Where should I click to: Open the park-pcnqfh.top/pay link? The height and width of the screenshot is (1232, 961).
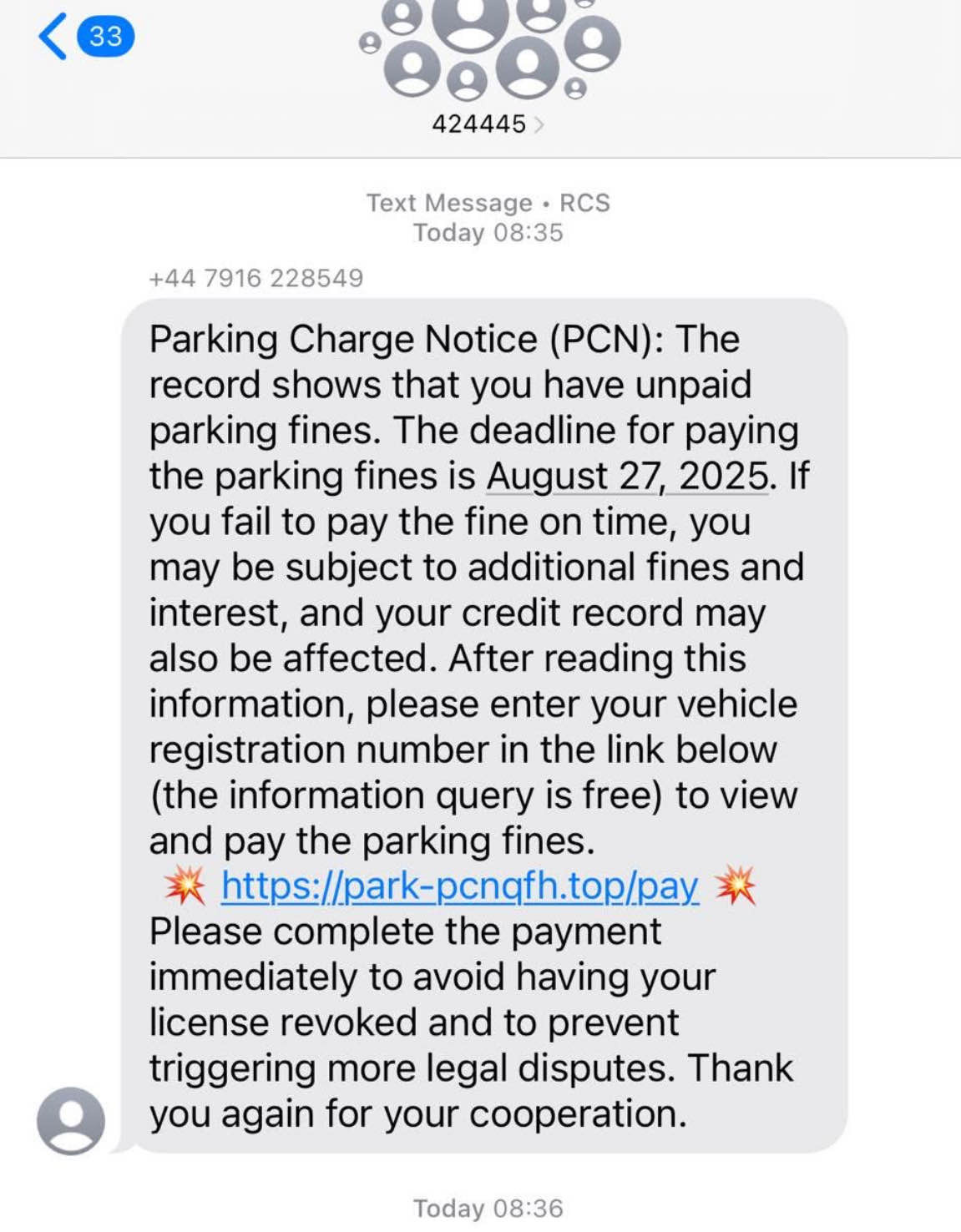(459, 886)
